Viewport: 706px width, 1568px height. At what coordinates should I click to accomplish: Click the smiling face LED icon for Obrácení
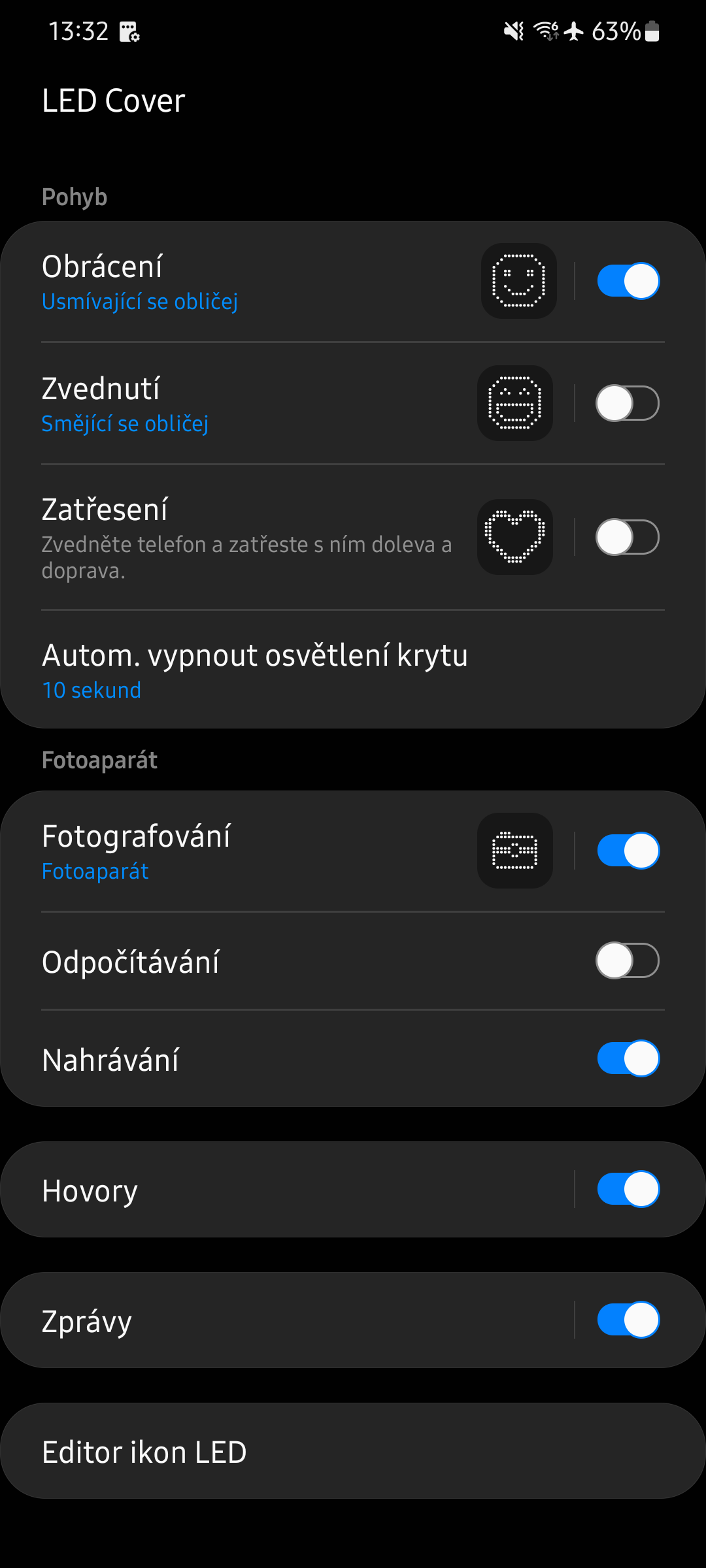tap(518, 281)
